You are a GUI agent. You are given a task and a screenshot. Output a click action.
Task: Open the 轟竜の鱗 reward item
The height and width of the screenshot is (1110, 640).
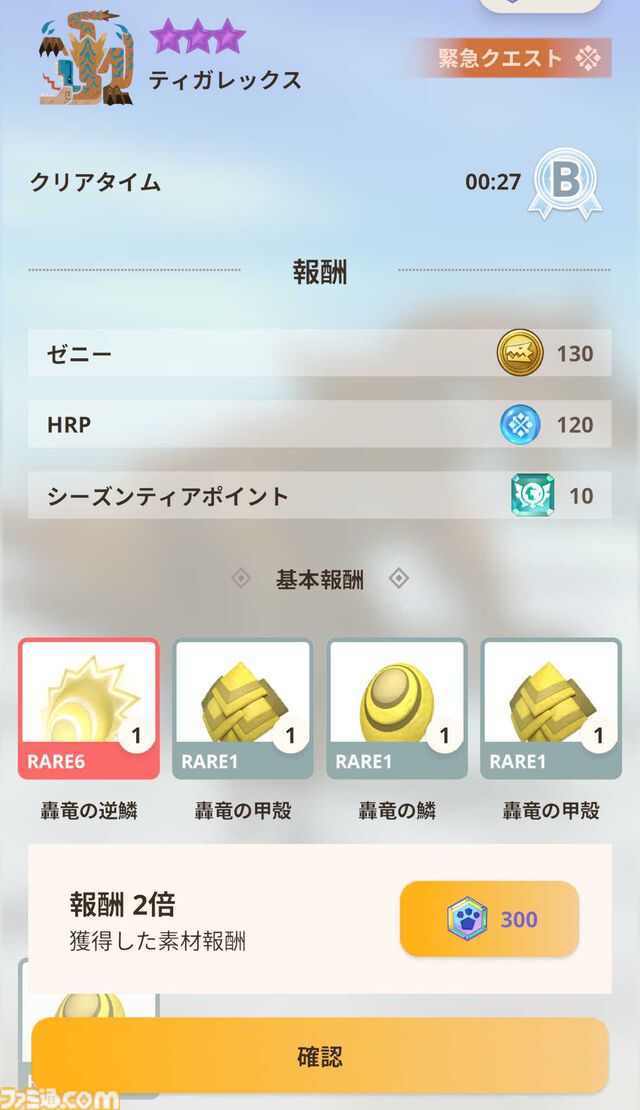pos(397,709)
